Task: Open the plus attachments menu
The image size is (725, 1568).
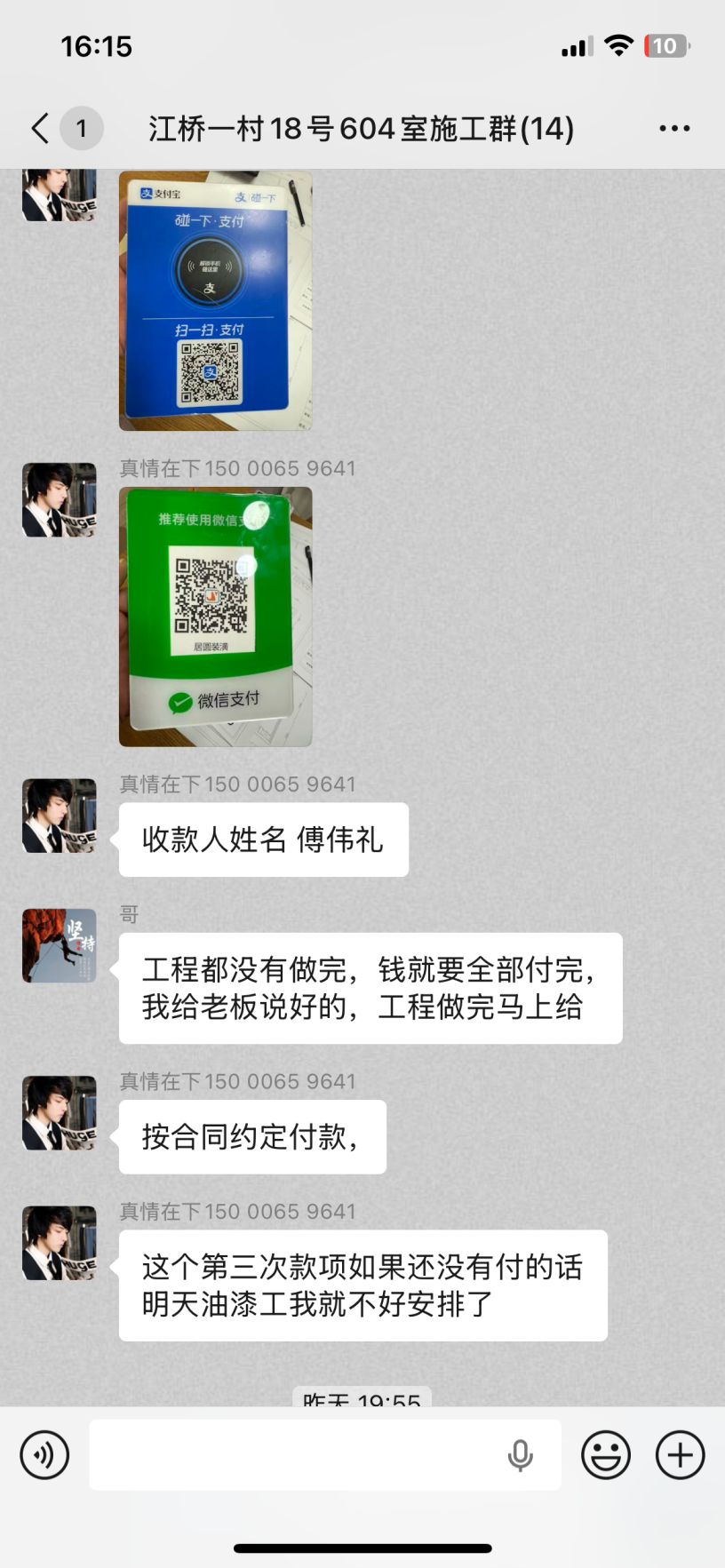Action: tap(680, 1455)
